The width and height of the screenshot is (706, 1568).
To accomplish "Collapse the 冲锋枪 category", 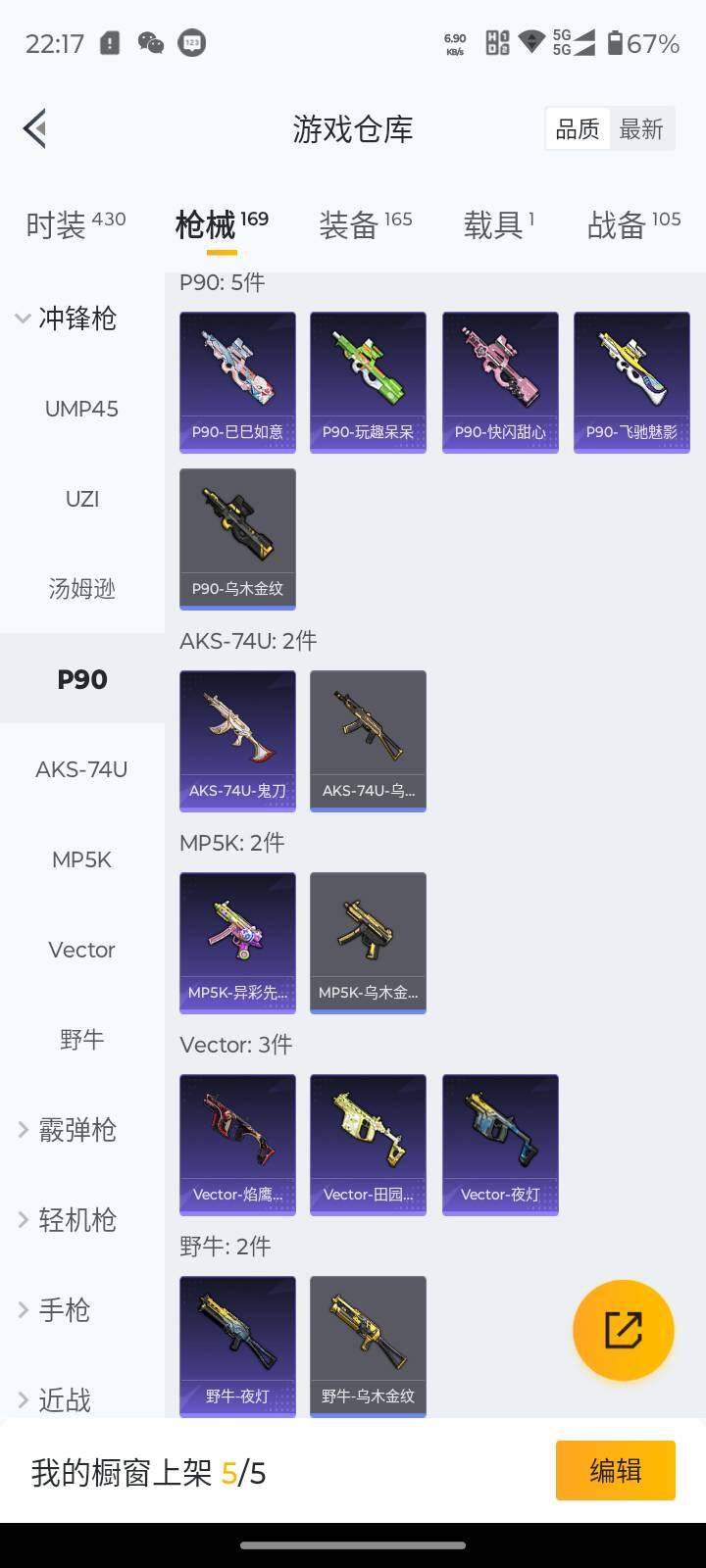I will coord(67,318).
